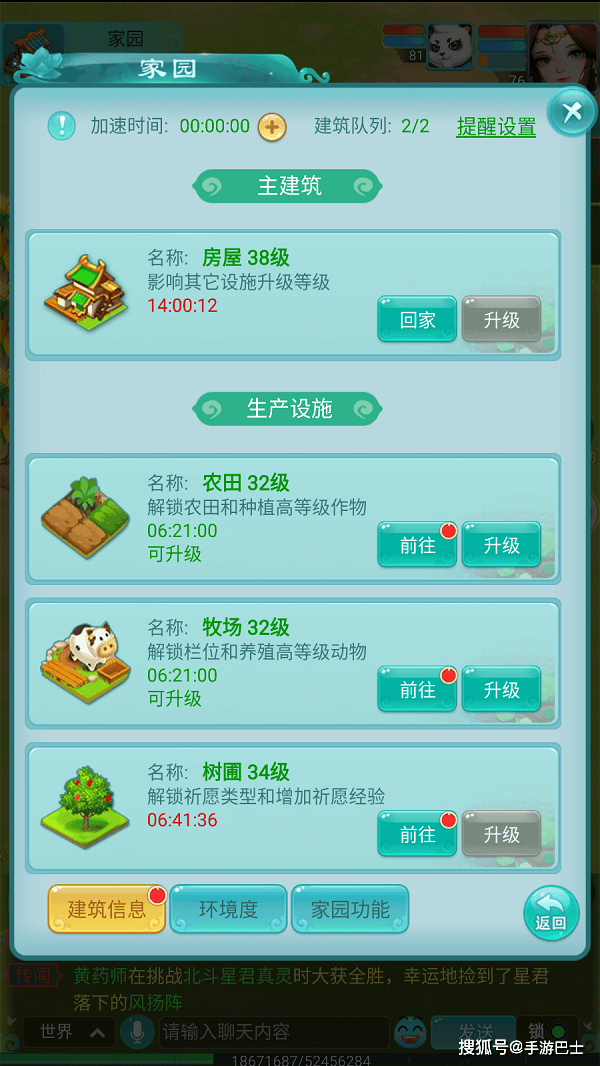Upgrade the 农田 building
600x1066 pixels.
pos(501,545)
